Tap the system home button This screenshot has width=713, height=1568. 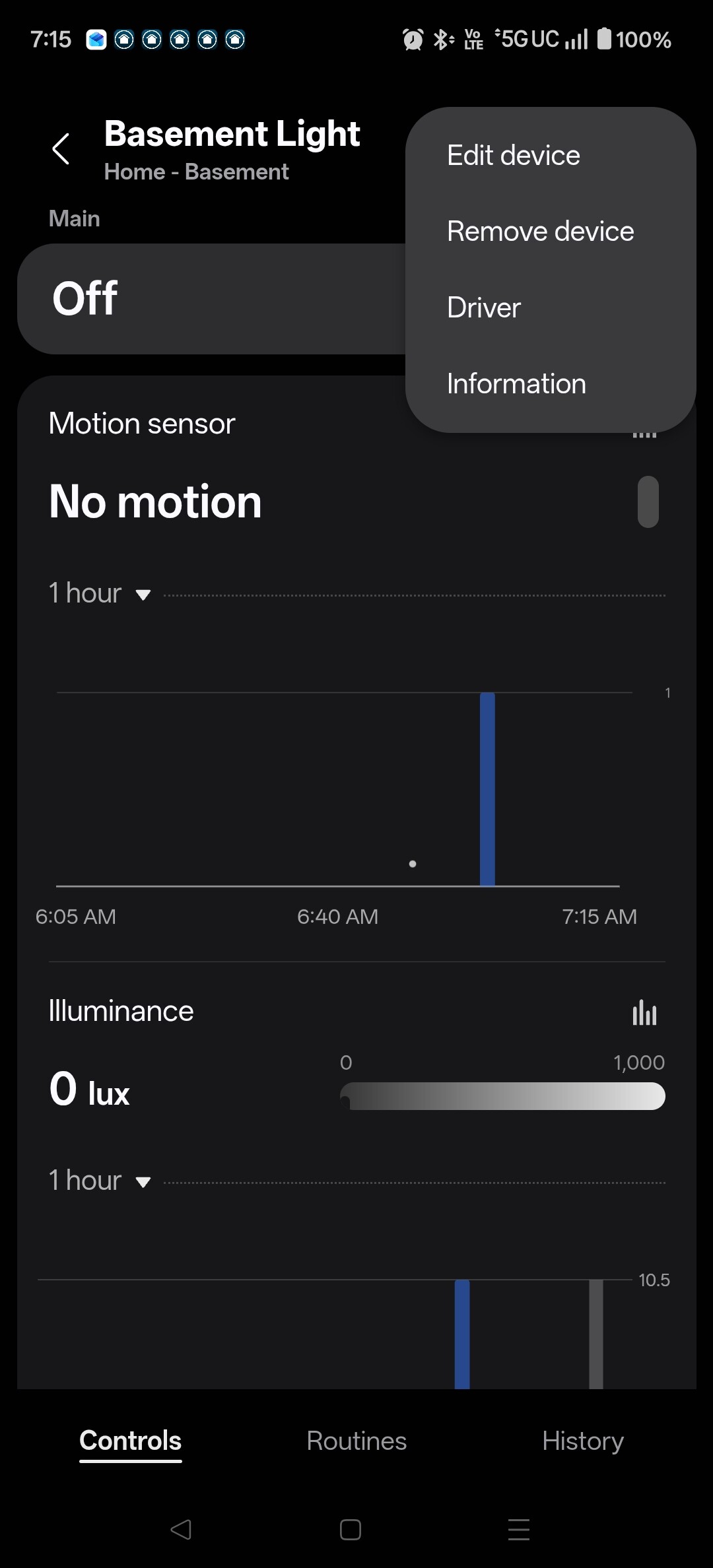coord(351,1529)
